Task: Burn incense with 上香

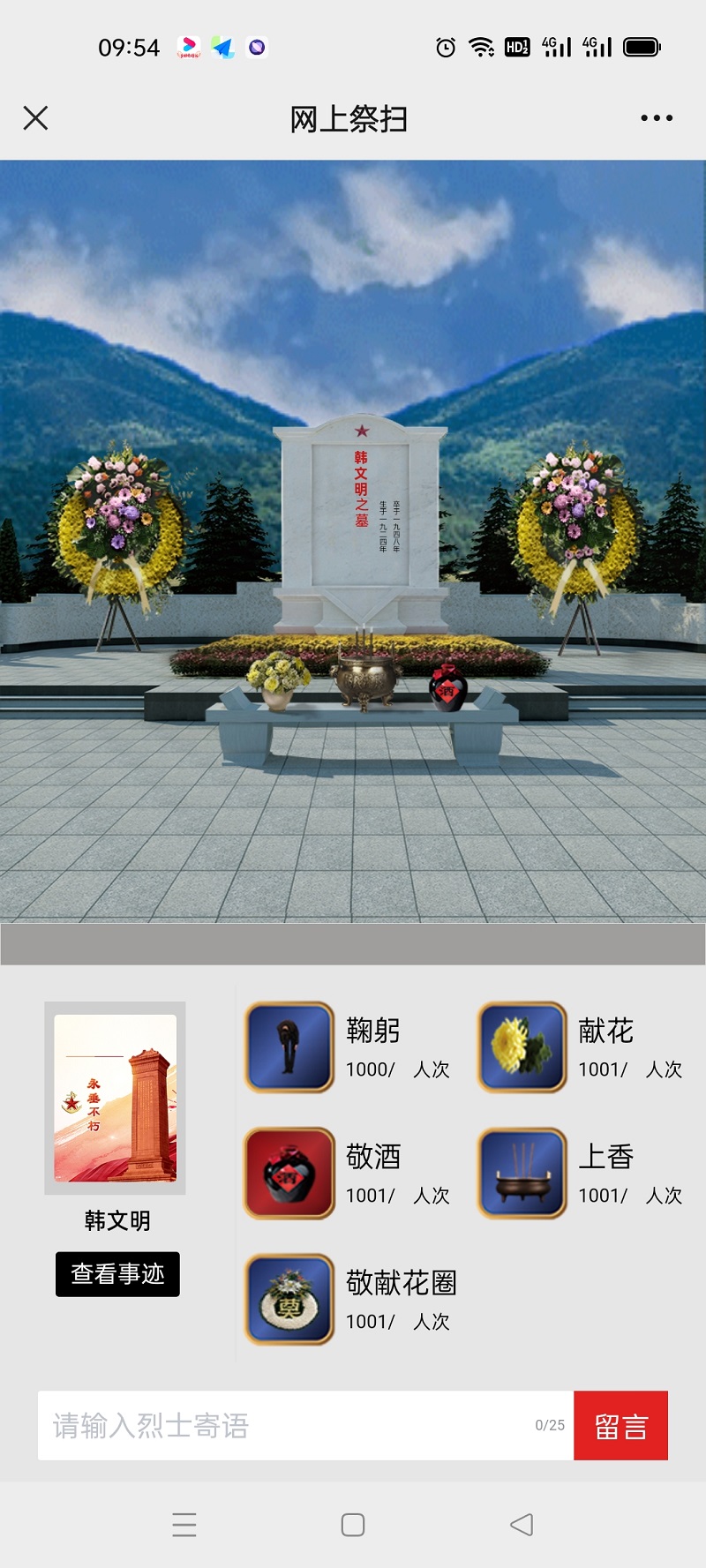Action: [522, 1174]
